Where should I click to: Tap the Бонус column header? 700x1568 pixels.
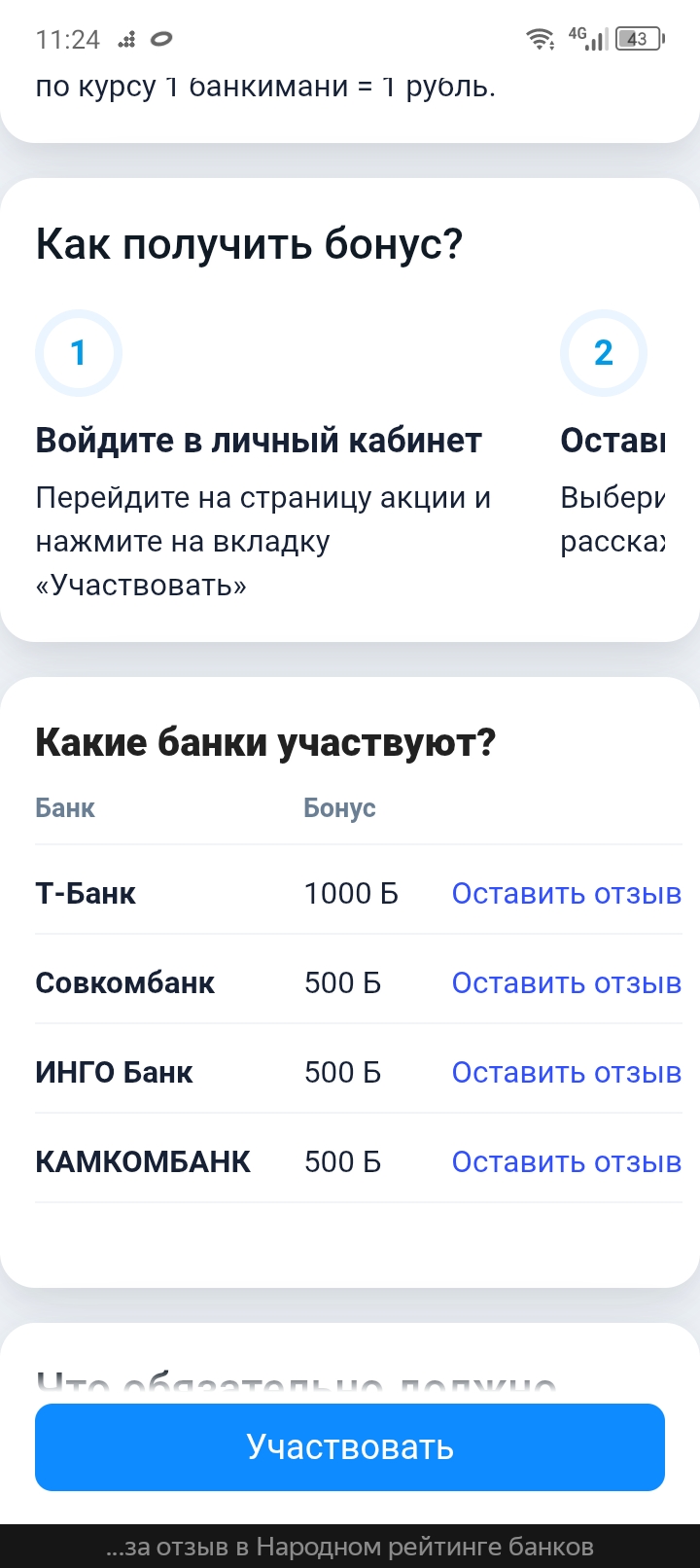coord(339,807)
